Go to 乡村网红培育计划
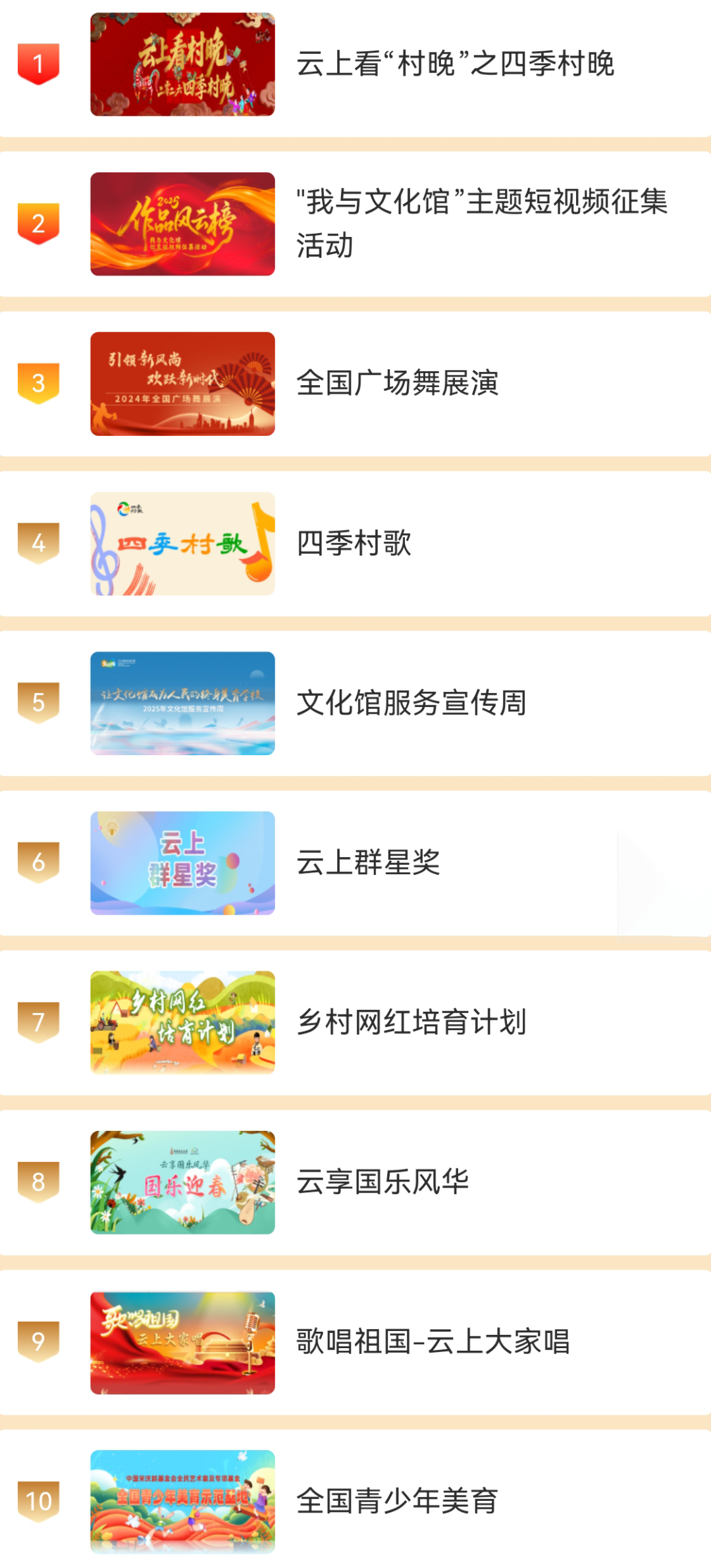This screenshot has width=711, height=1568. coord(411,1022)
